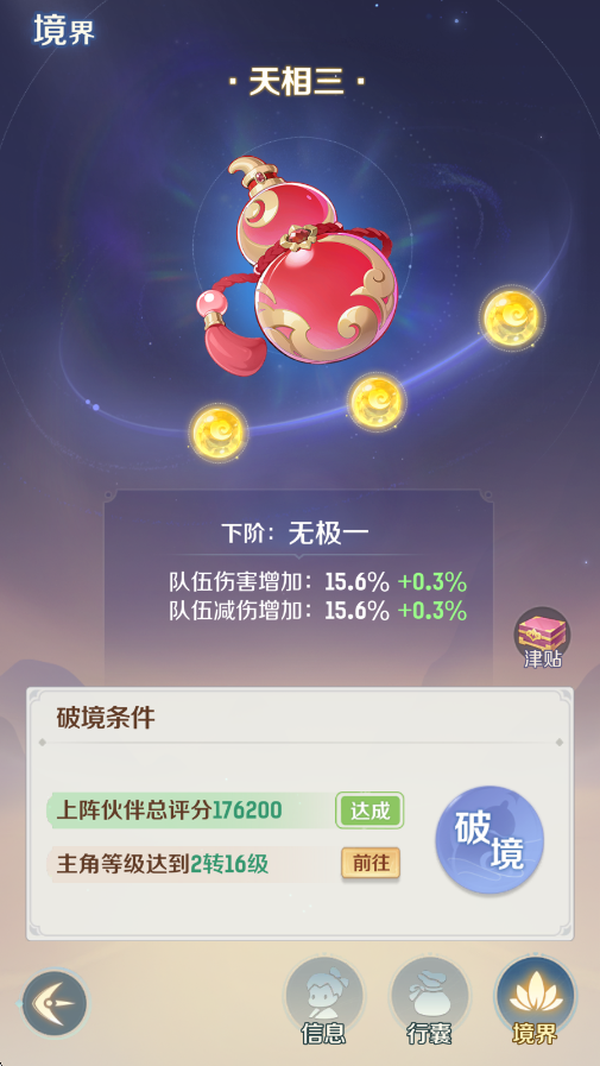Open the 津贴 treasure chest
Screen dimensions: 600x1066
[542, 636]
